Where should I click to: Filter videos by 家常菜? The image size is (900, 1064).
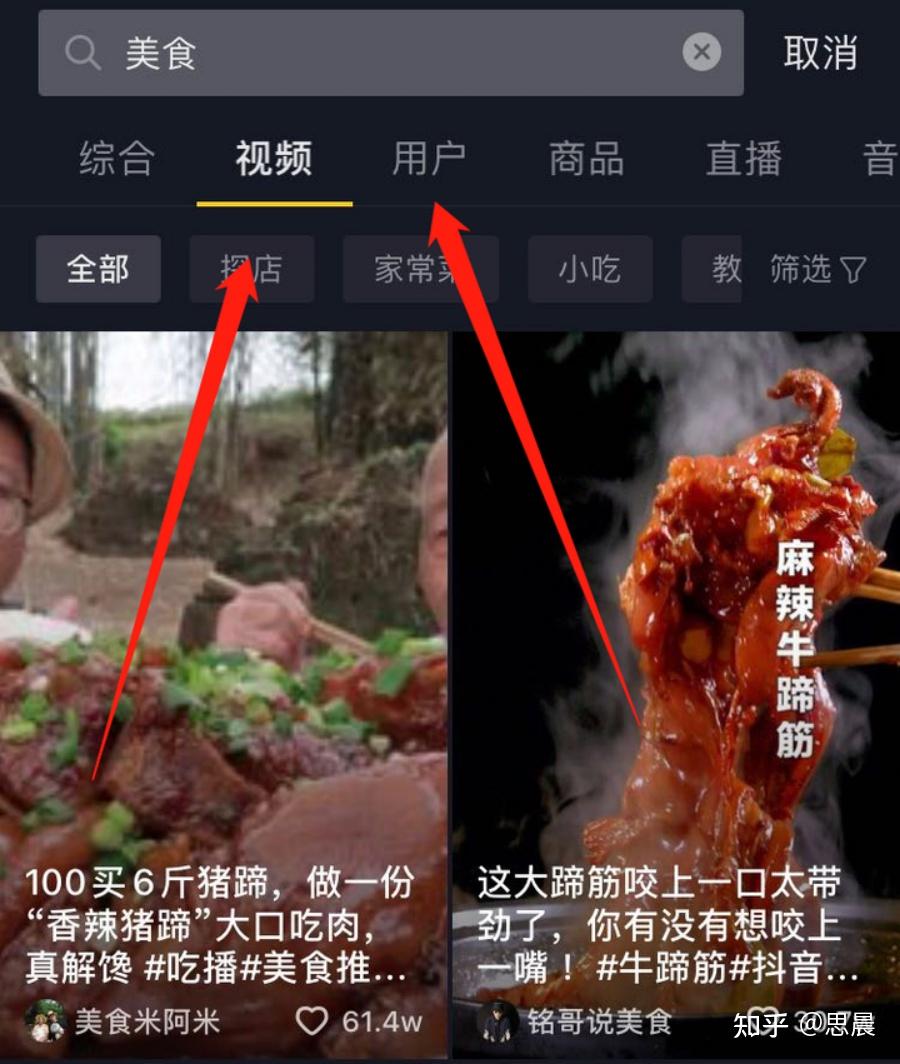click(x=420, y=269)
